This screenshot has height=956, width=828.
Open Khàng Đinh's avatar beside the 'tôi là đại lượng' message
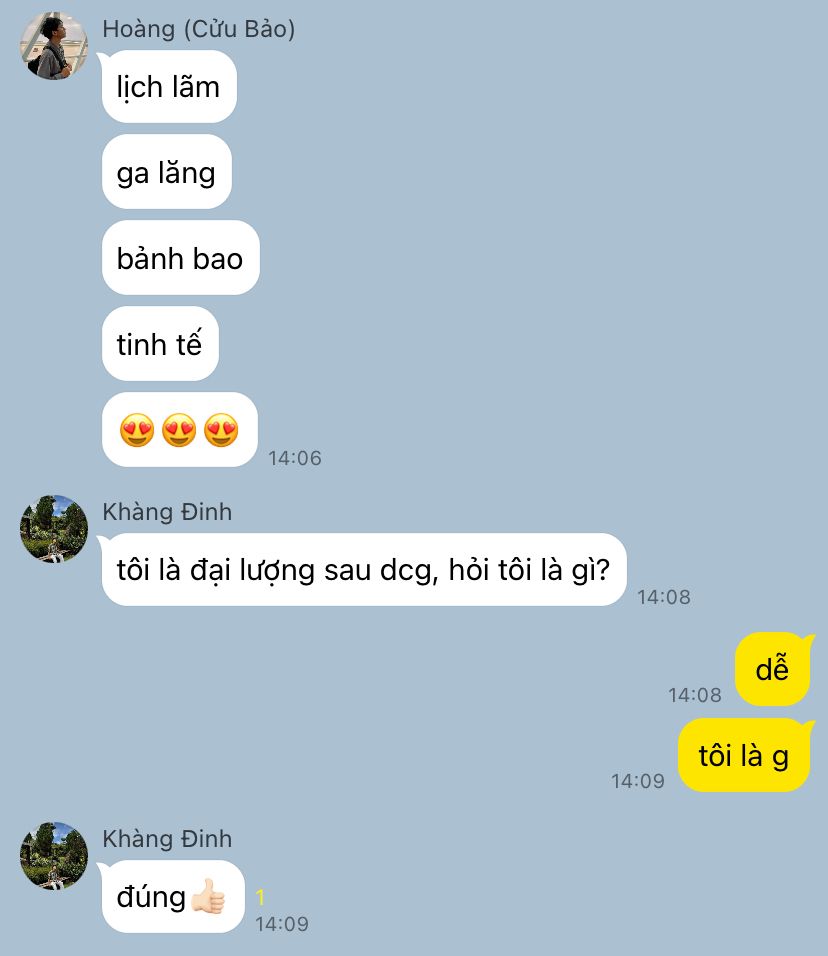(x=54, y=529)
